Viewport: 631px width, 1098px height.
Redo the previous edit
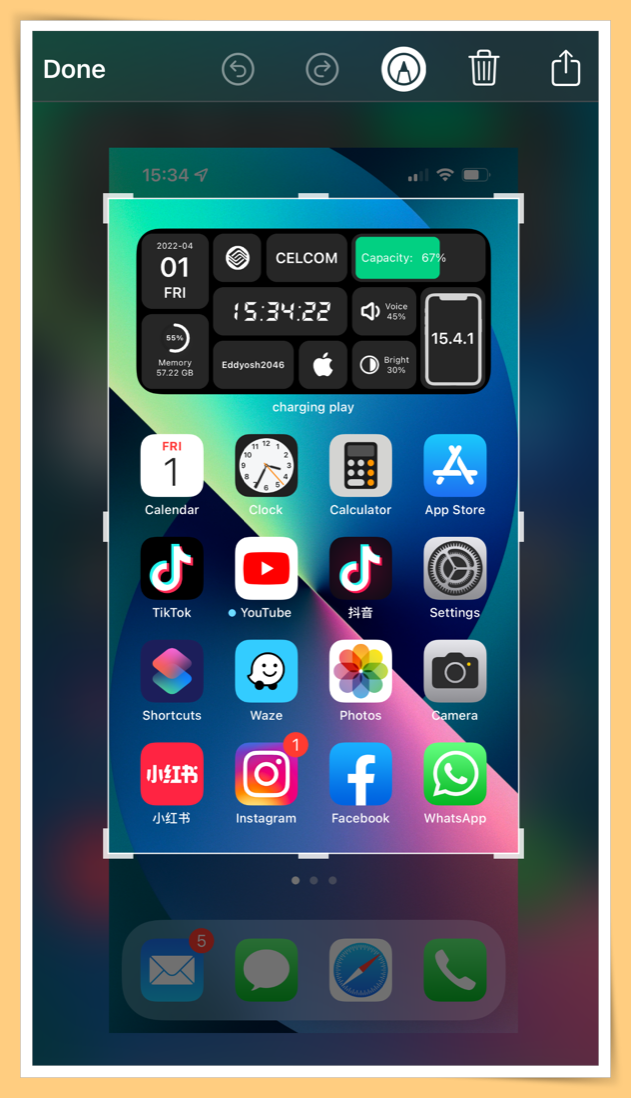click(x=322, y=69)
